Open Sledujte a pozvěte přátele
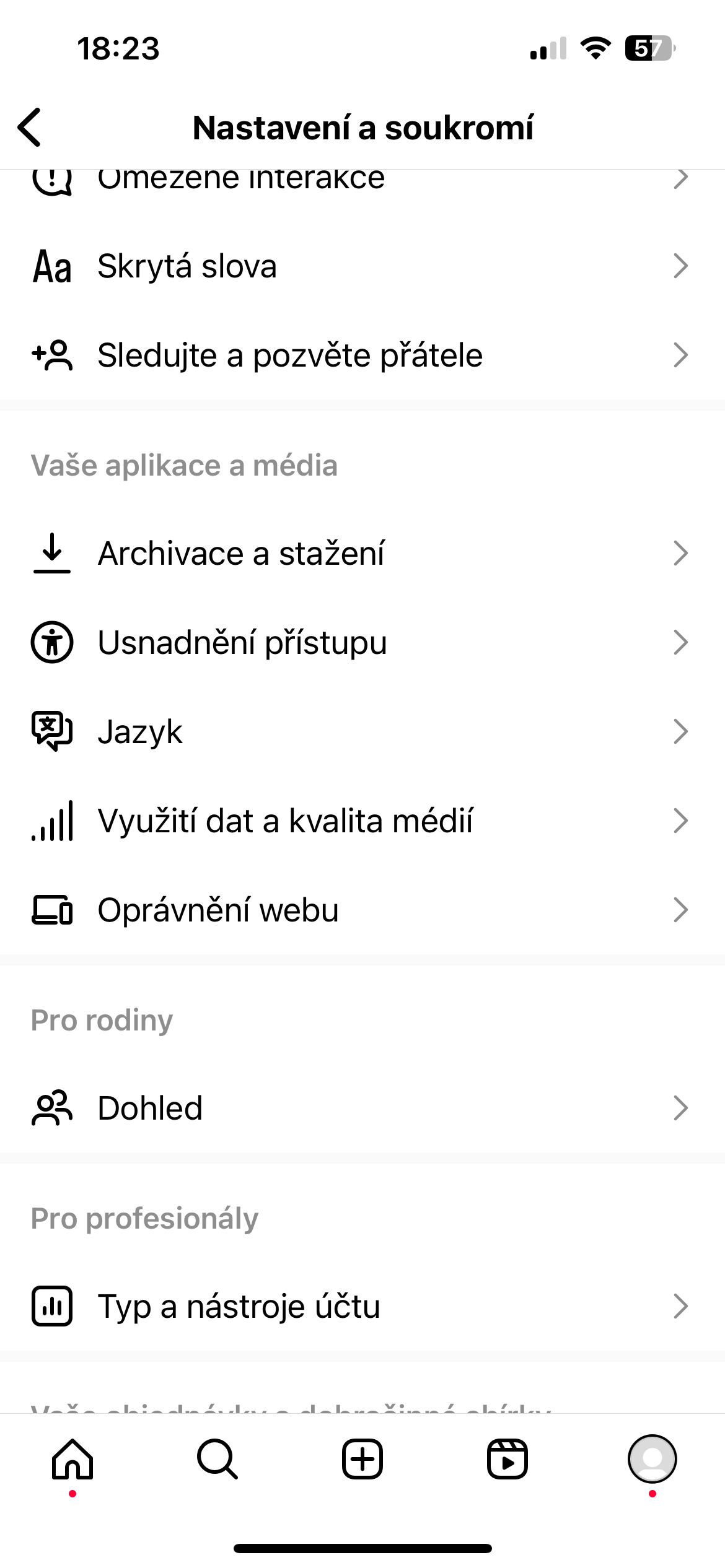 [362, 355]
